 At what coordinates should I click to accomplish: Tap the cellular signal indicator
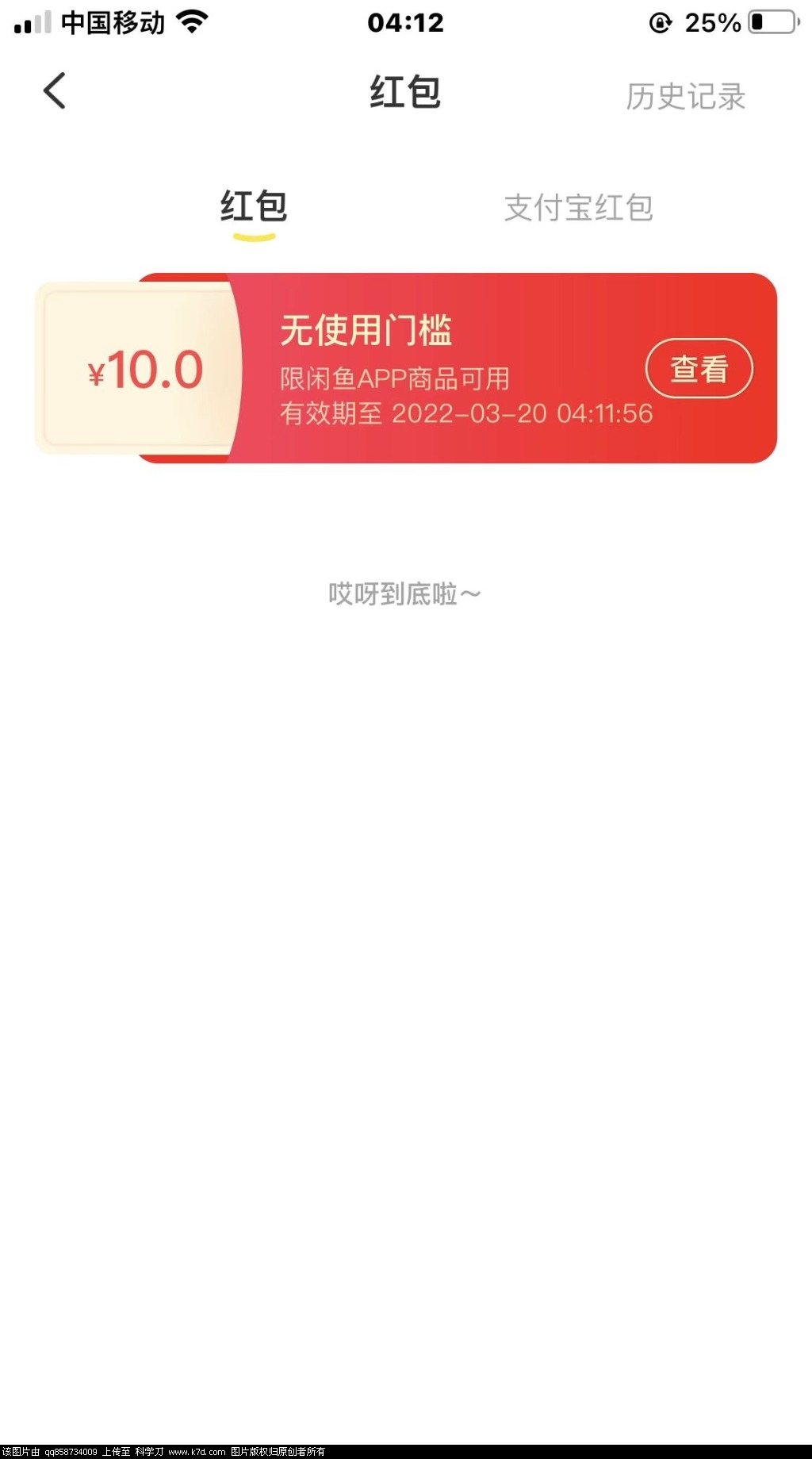(33, 21)
